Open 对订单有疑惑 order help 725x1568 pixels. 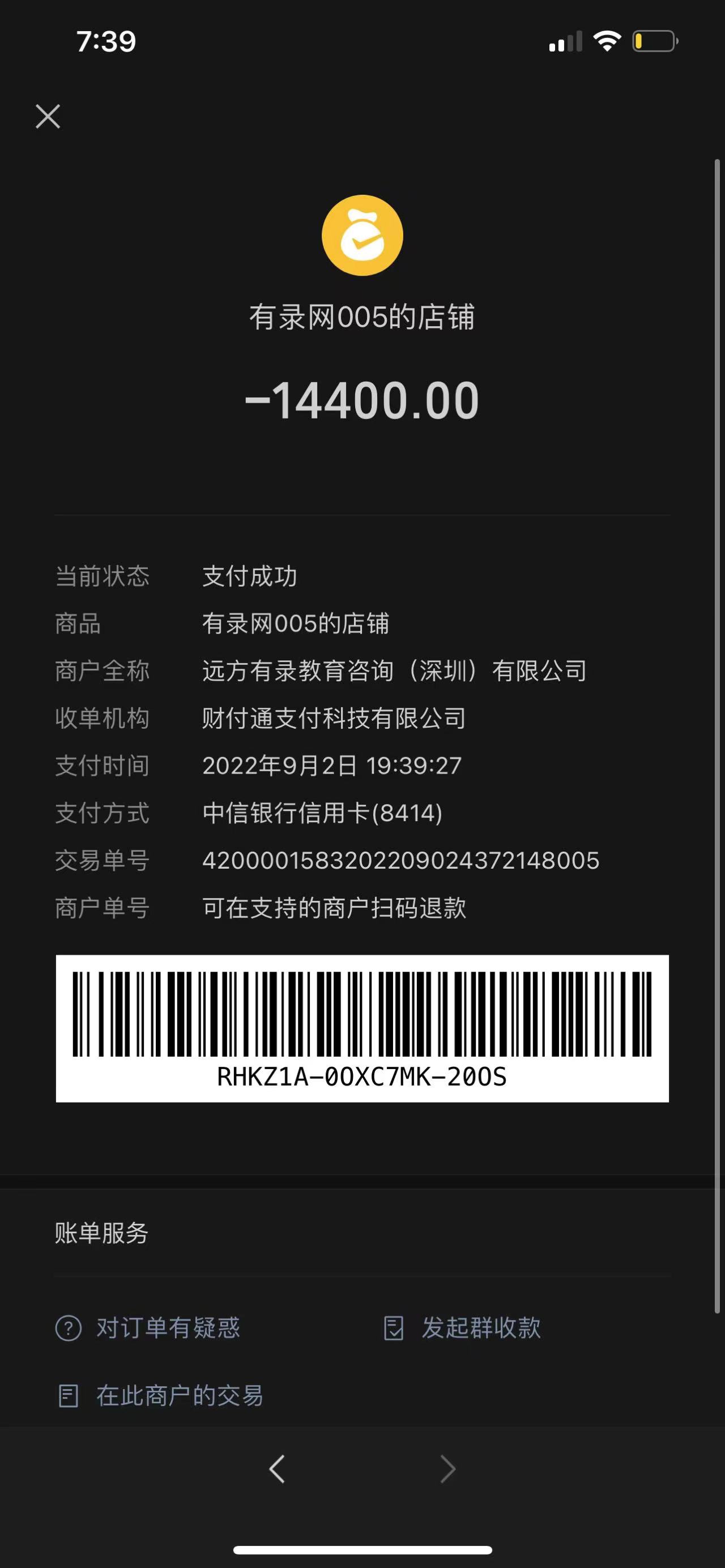[148, 1327]
